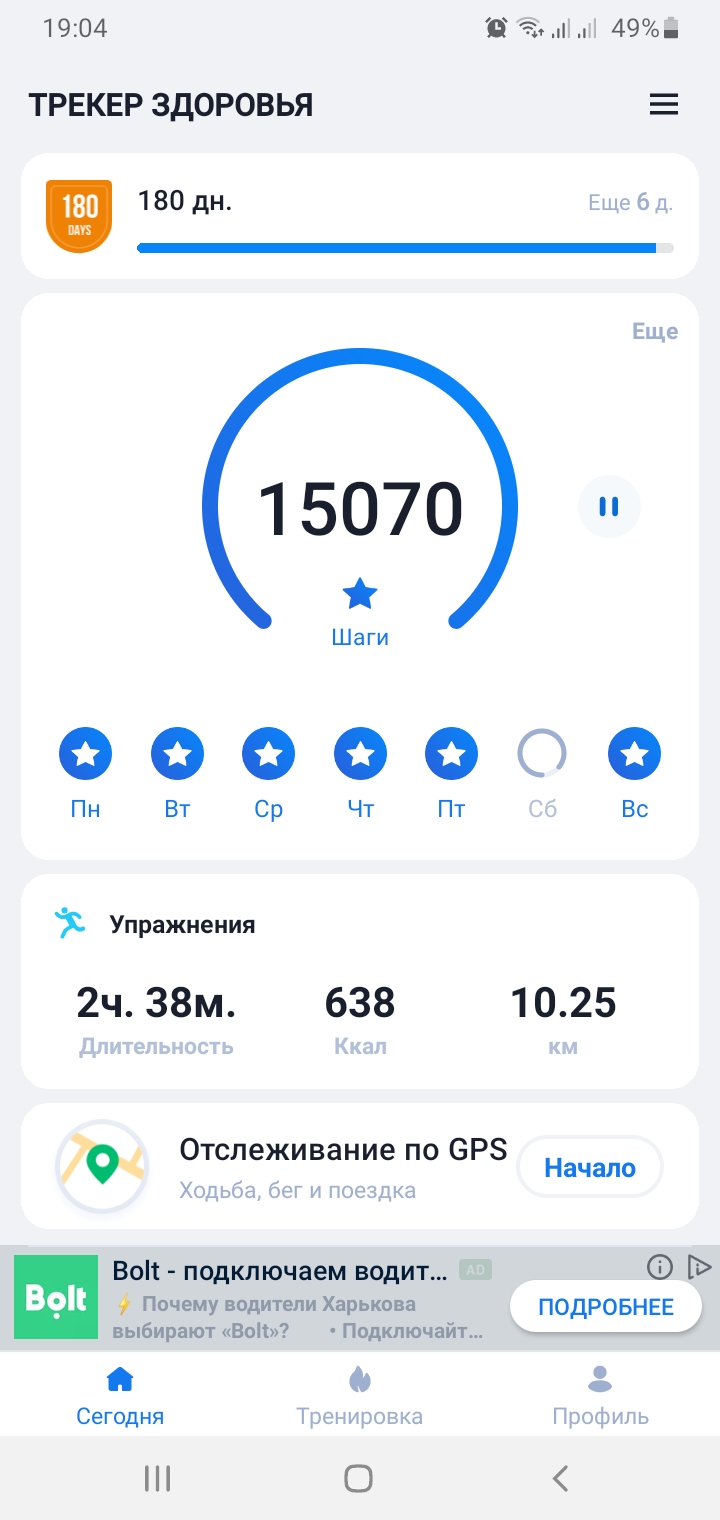Open the hamburger menu

(x=664, y=105)
